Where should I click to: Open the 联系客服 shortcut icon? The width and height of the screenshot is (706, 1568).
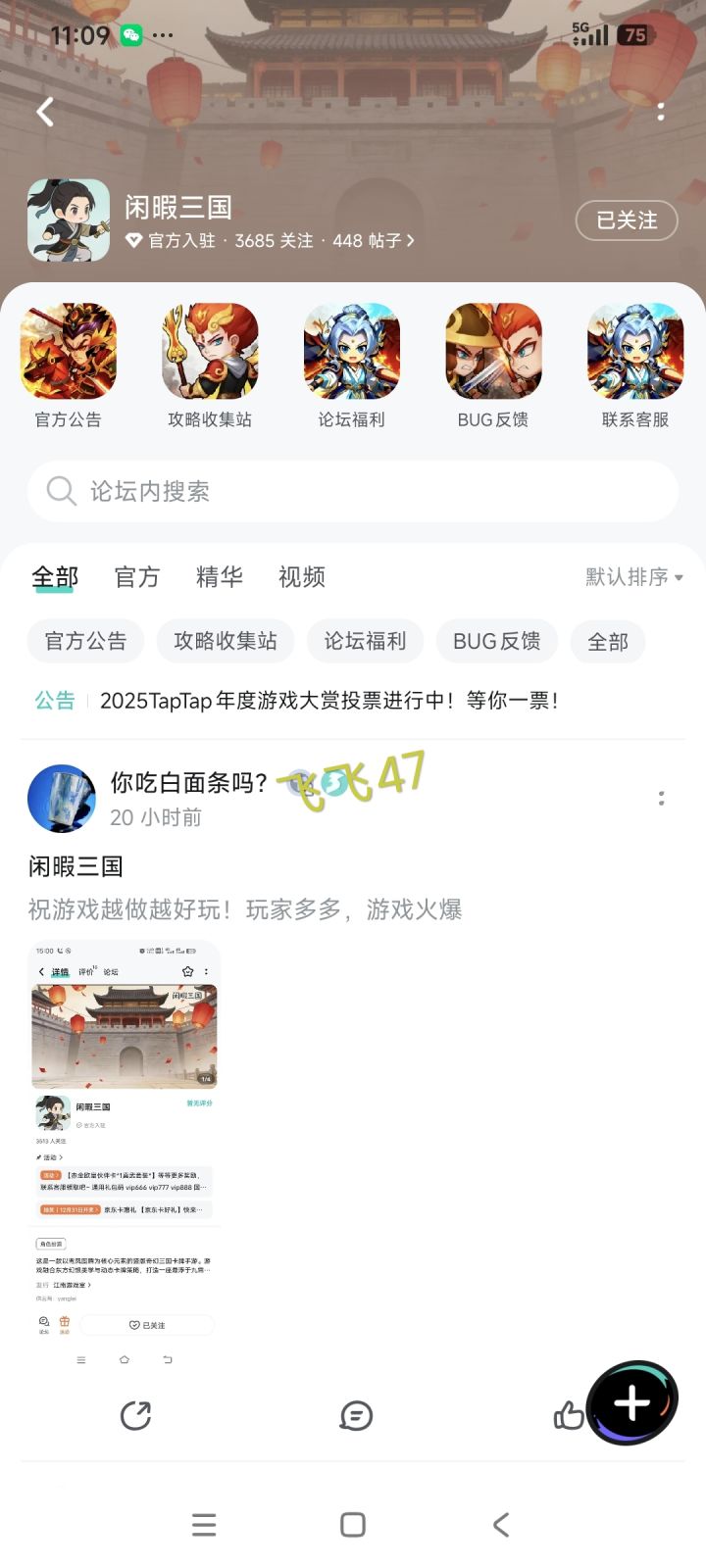[635, 353]
